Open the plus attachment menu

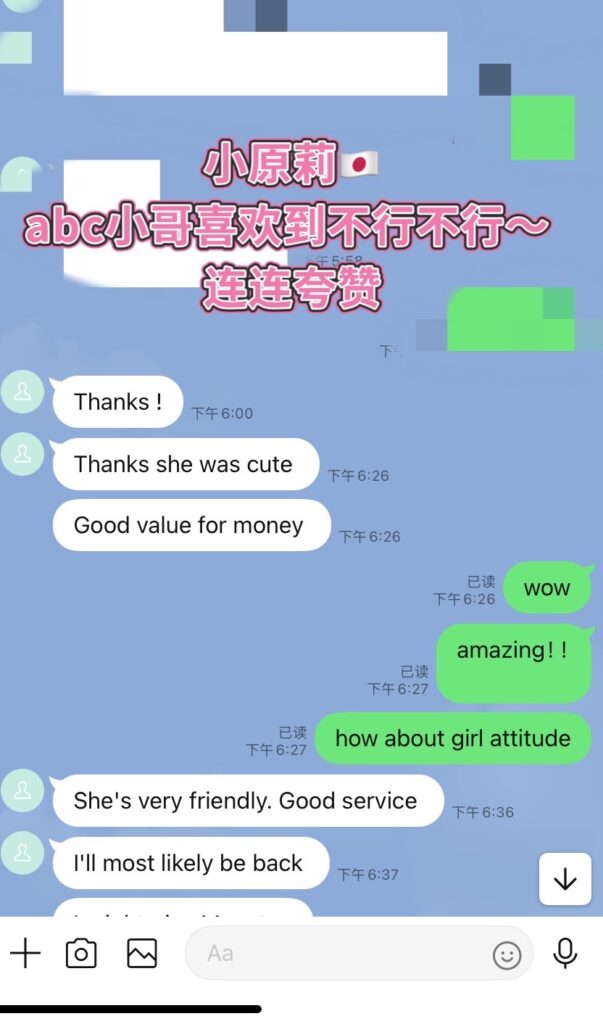pos(25,953)
